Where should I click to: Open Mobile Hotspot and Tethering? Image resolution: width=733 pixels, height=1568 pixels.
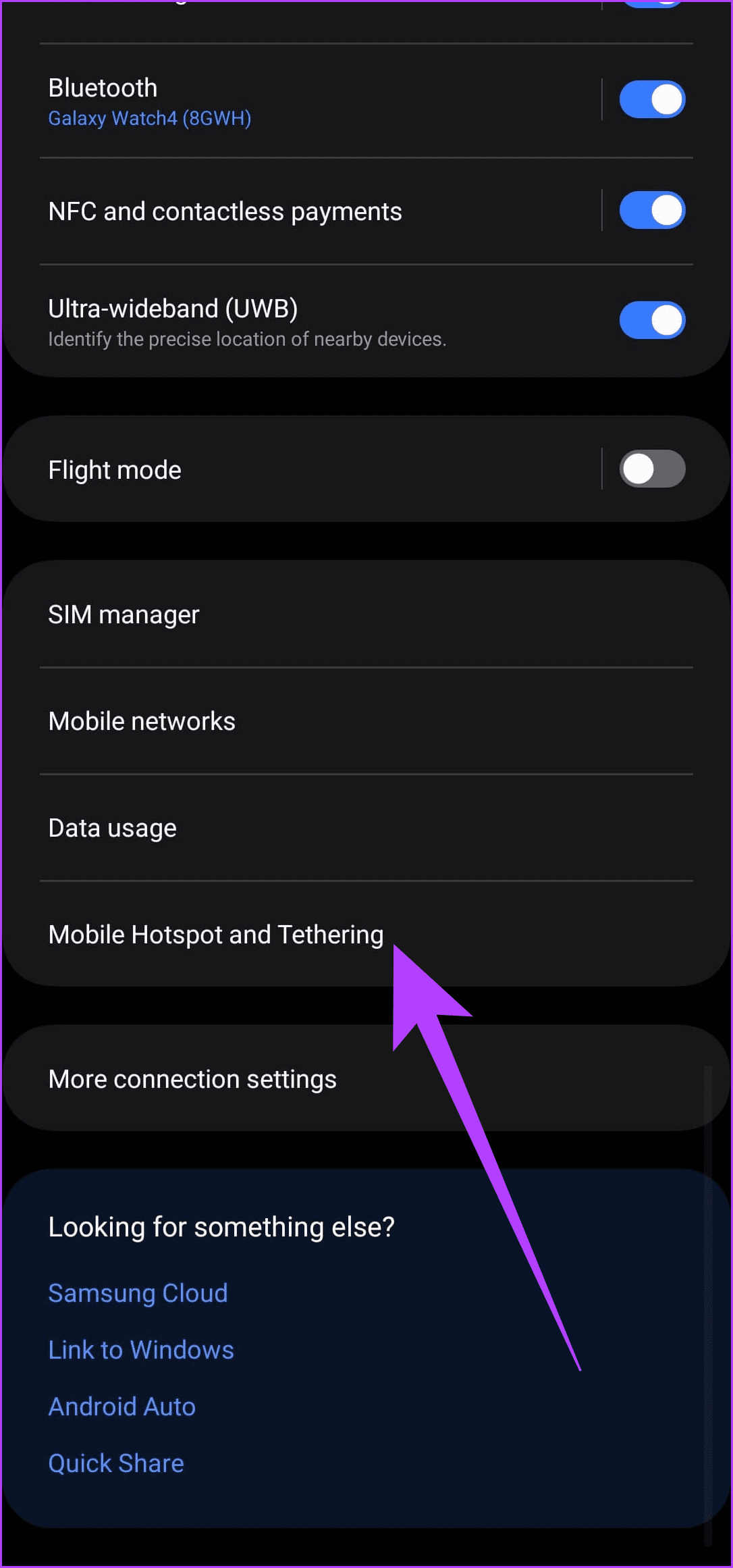coord(215,934)
